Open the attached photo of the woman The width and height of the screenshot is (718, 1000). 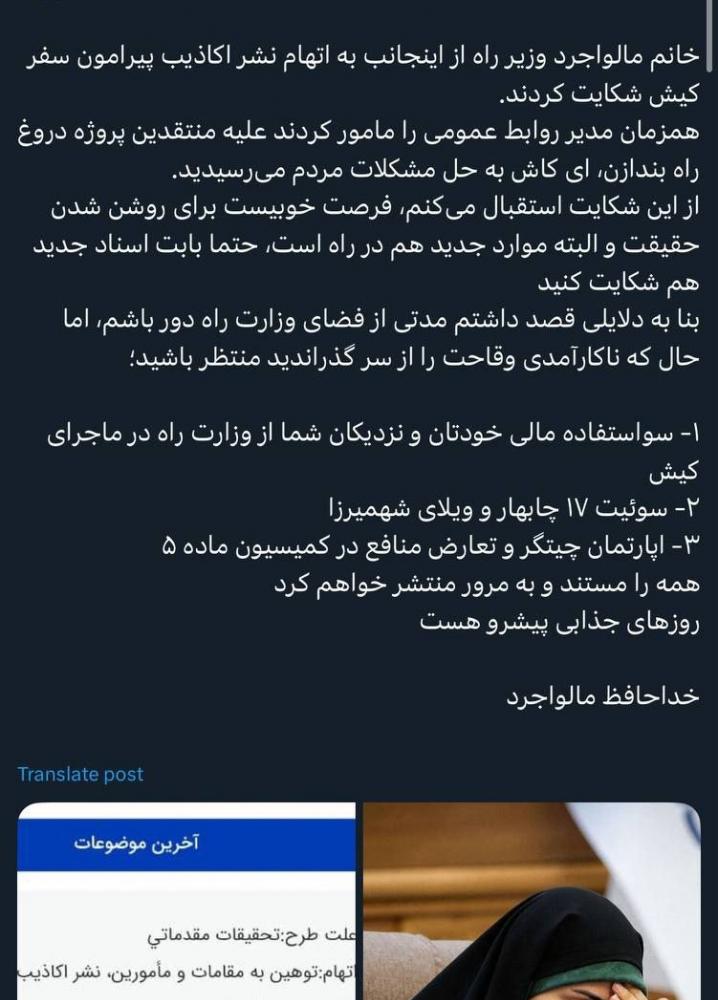[531, 900]
